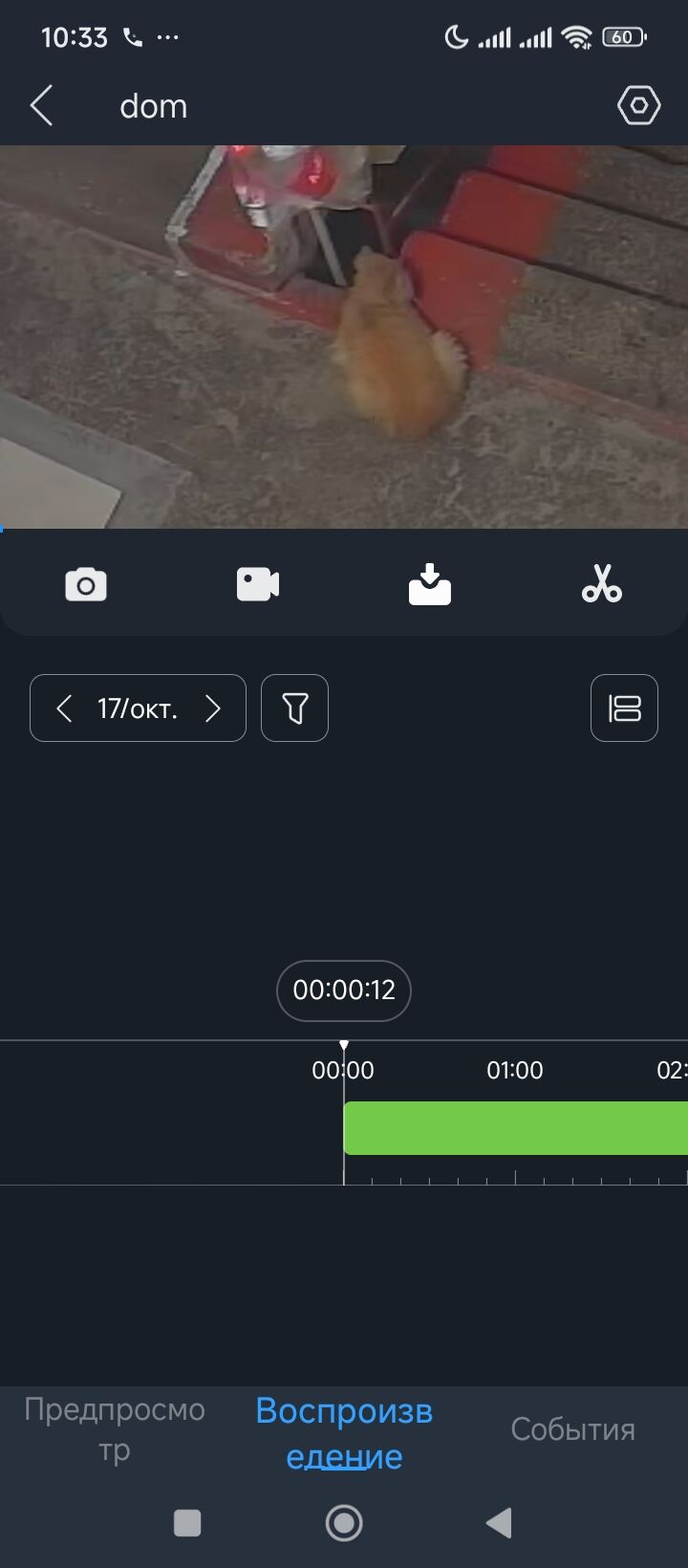Go to the day after 17/окт.
This screenshot has height=1568, width=688.
(213, 708)
